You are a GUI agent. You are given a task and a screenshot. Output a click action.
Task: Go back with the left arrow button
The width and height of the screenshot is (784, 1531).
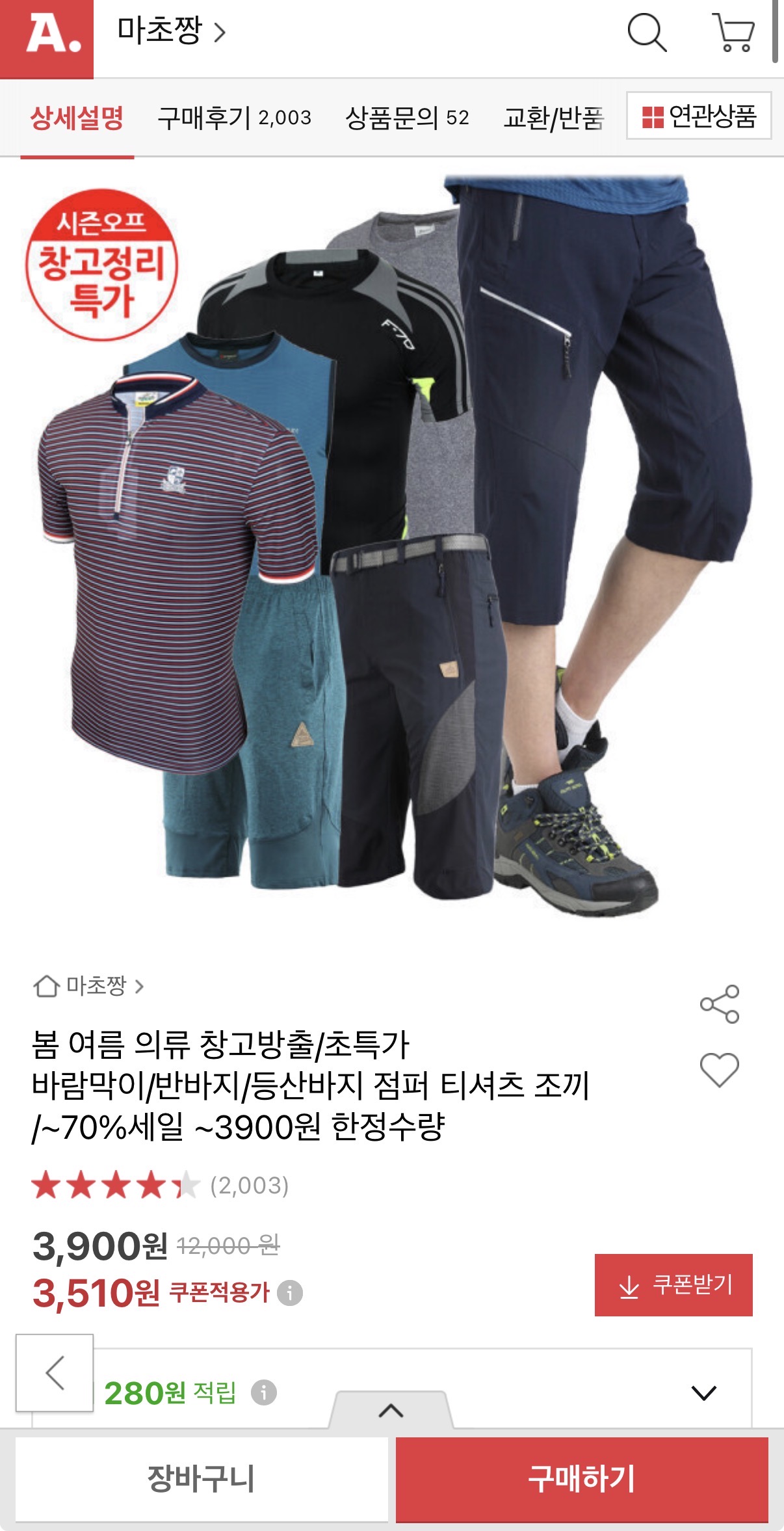click(x=55, y=1372)
